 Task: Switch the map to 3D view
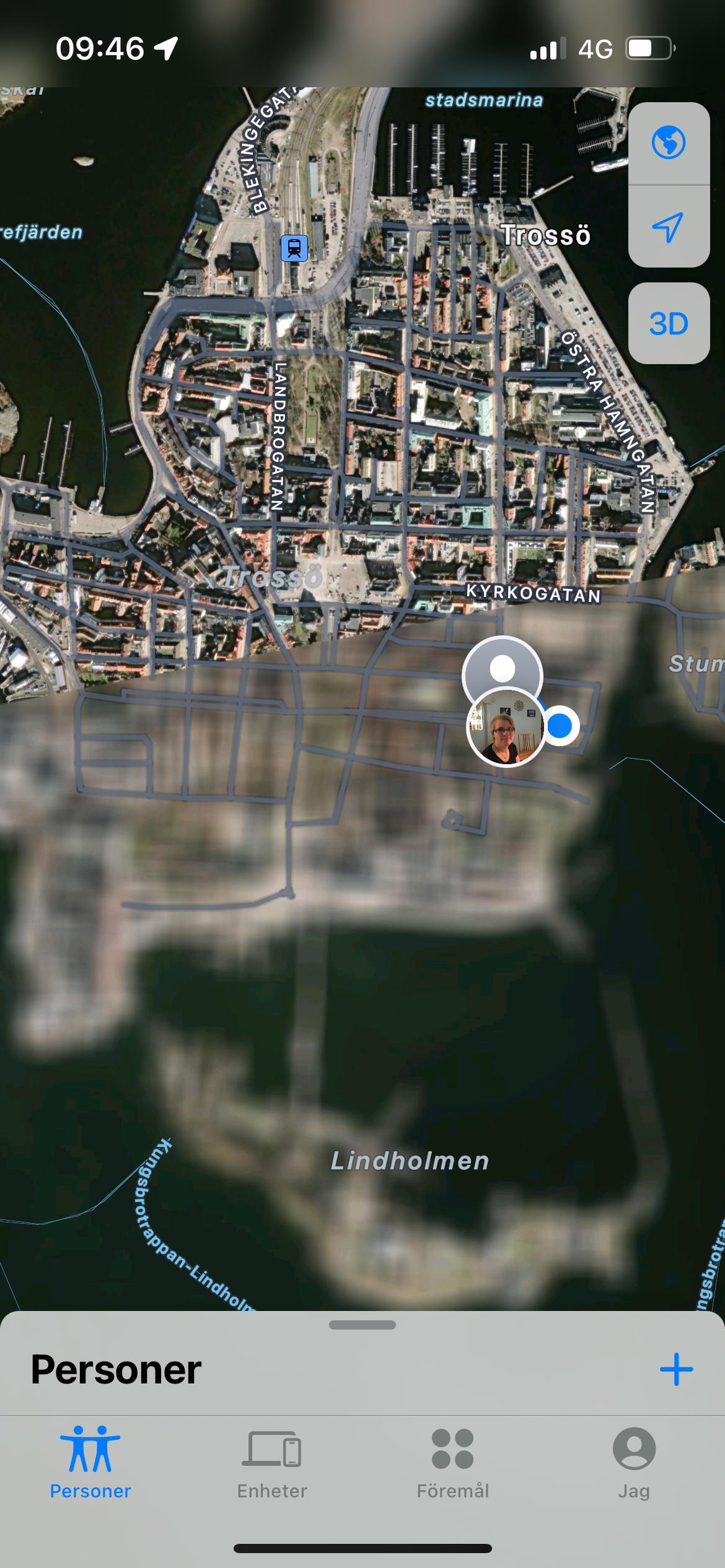point(668,323)
